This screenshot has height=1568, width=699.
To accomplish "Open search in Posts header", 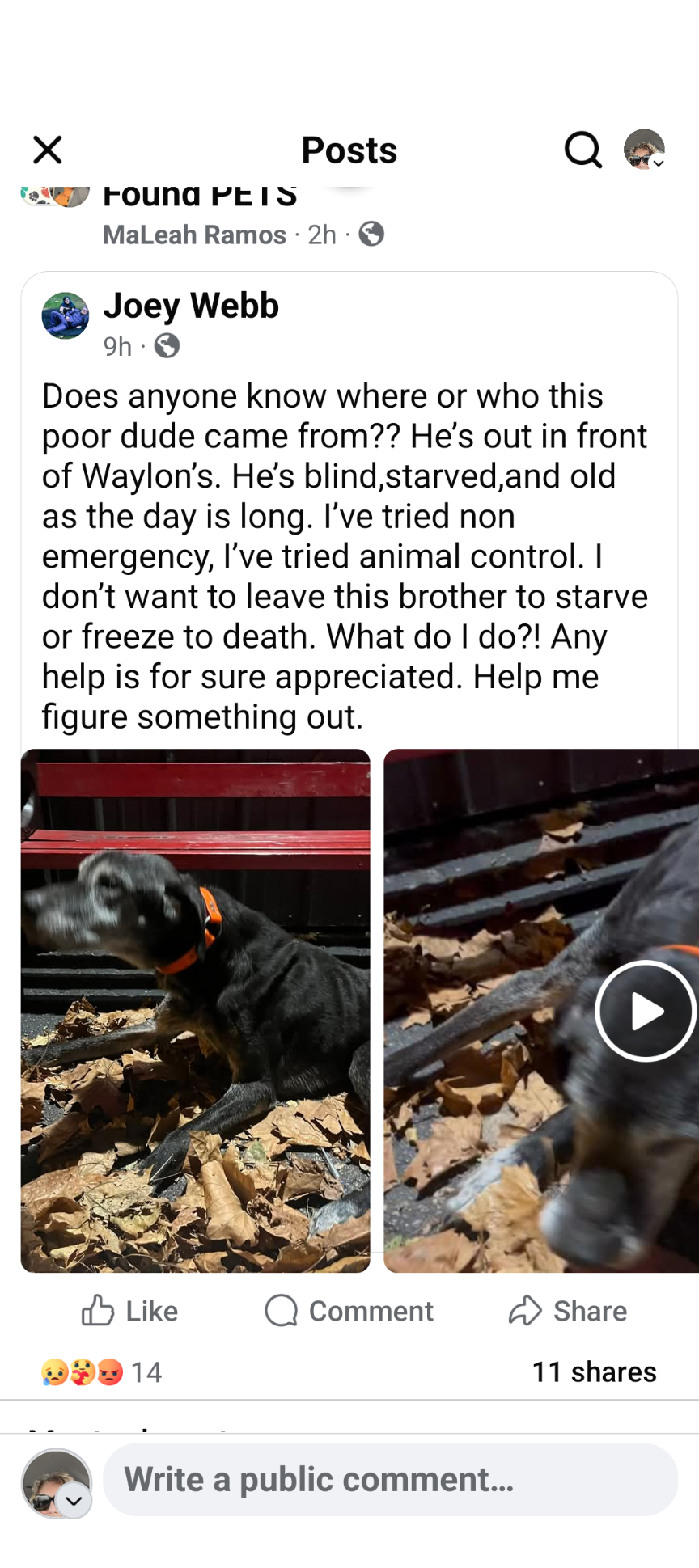I will coord(582,150).
